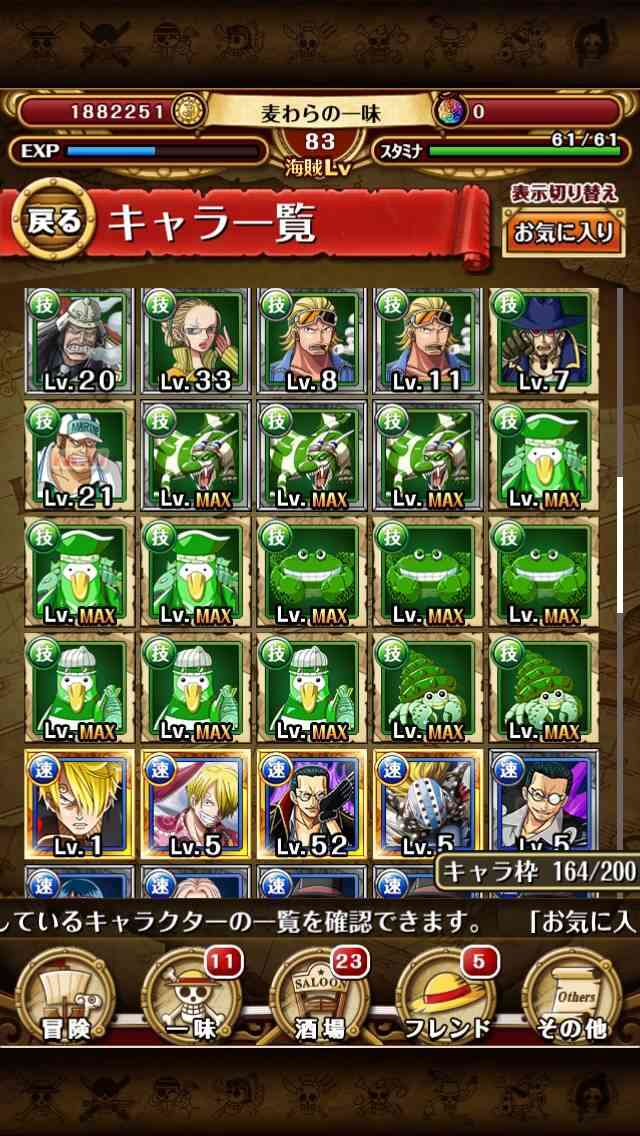
Task: Select the Lv.20 helmeted character
Action: (x=79, y=341)
